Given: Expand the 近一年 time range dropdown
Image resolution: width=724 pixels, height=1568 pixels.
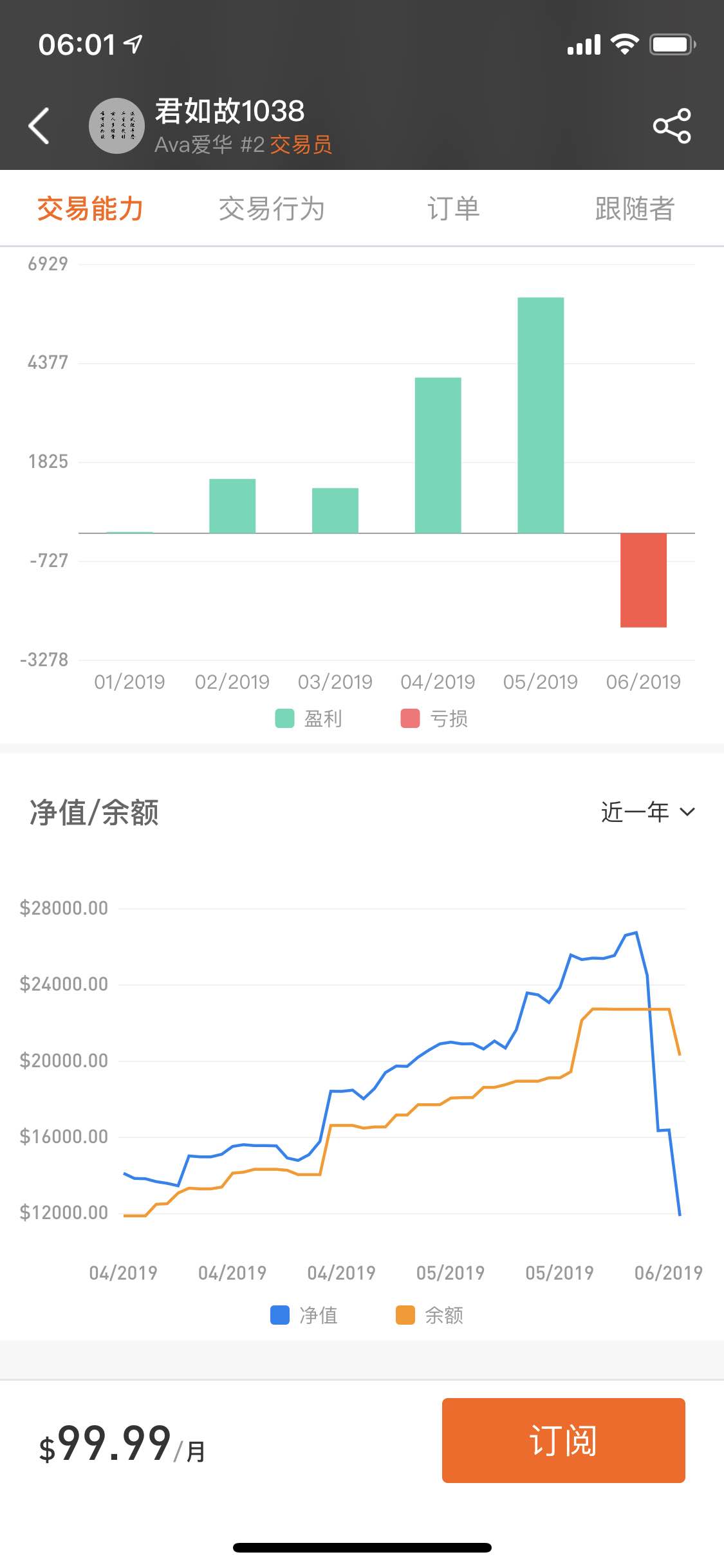Looking at the screenshot, I should click(x=648, y=812).
